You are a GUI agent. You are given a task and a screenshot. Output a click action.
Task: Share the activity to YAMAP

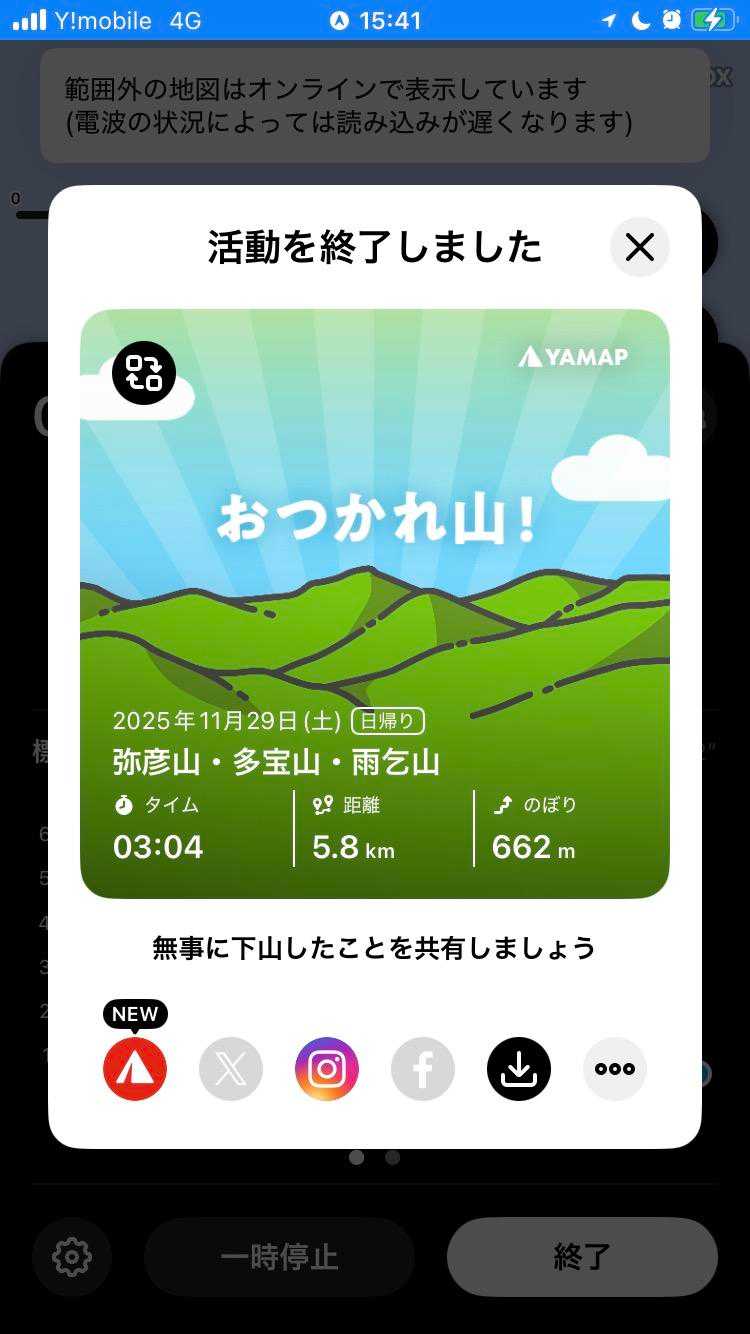[x=135, y=1069]
